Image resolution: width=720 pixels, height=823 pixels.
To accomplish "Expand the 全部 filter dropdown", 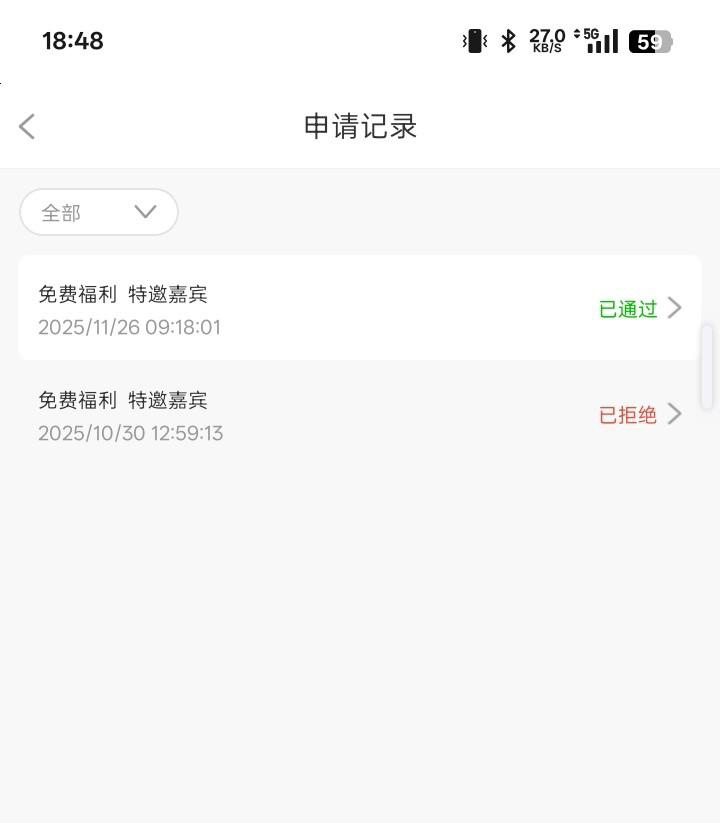I will [x=99, y=212].
